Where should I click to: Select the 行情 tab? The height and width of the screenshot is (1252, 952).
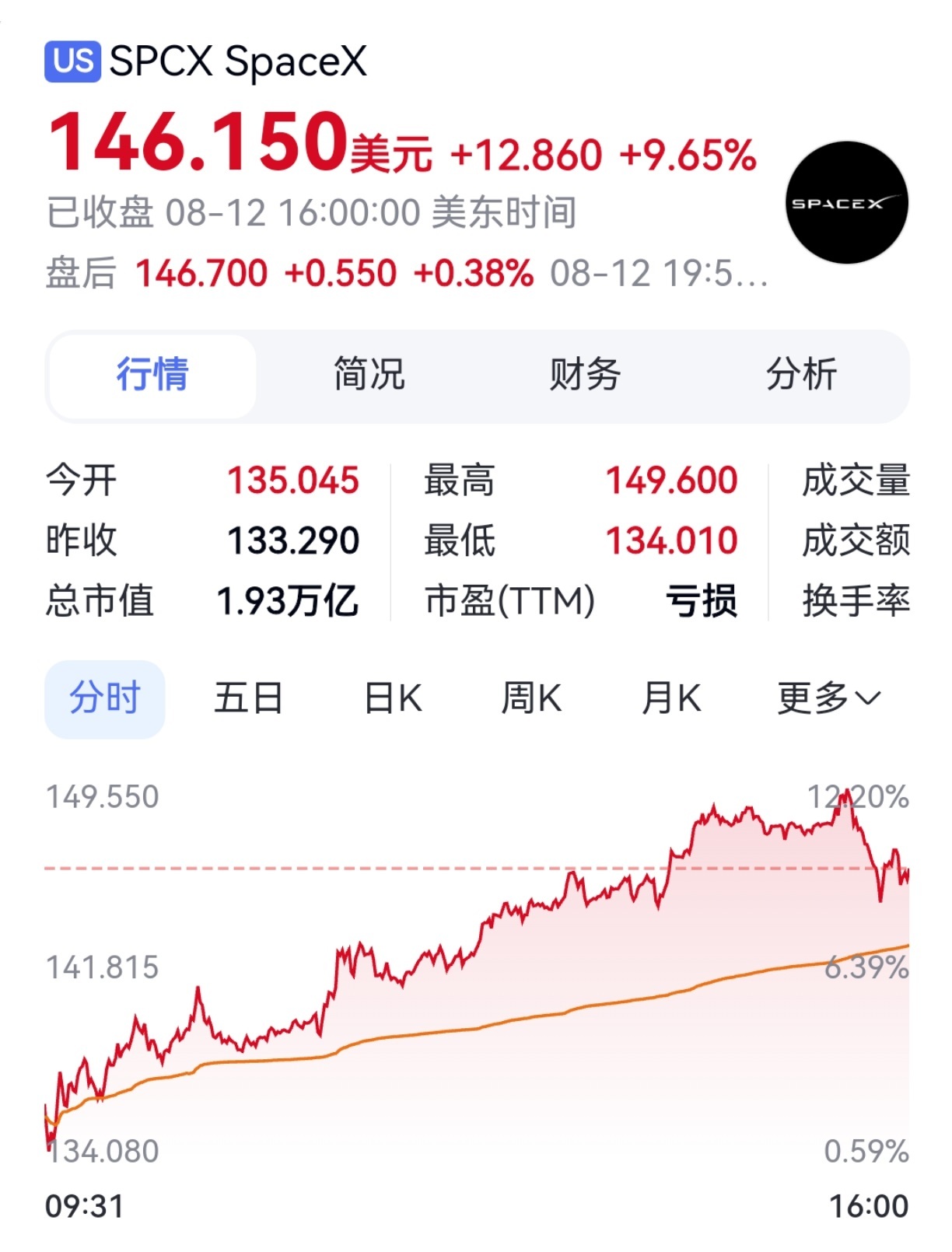[152, 376]
